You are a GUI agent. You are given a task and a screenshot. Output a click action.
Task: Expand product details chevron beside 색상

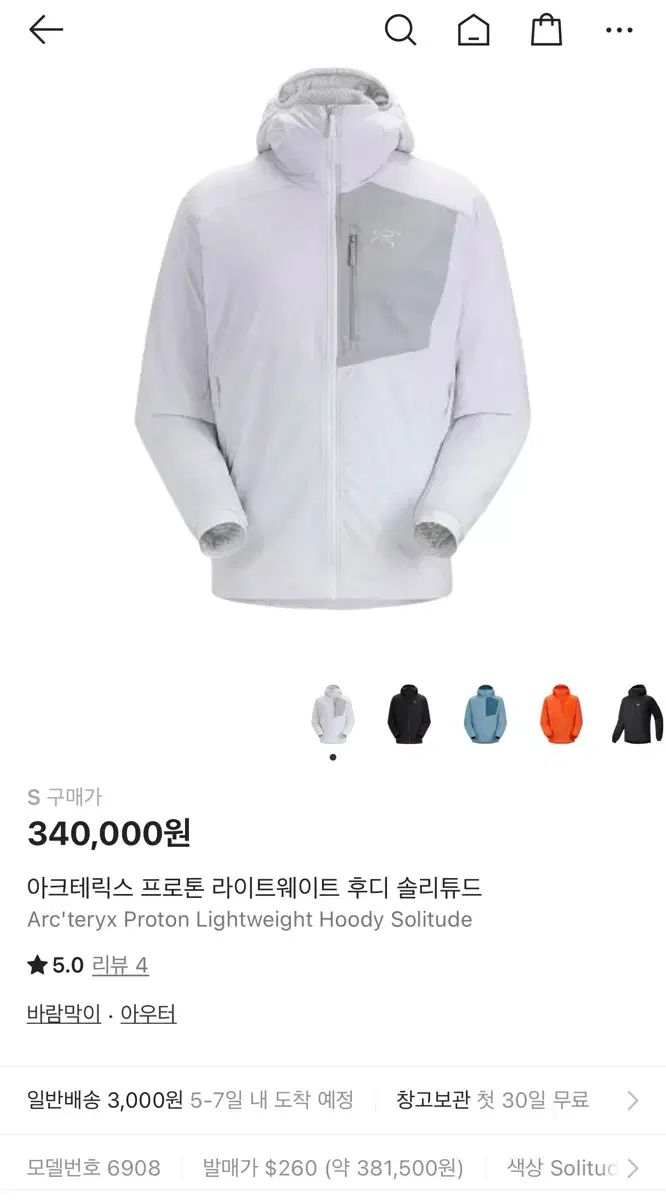coord(632,1168)
